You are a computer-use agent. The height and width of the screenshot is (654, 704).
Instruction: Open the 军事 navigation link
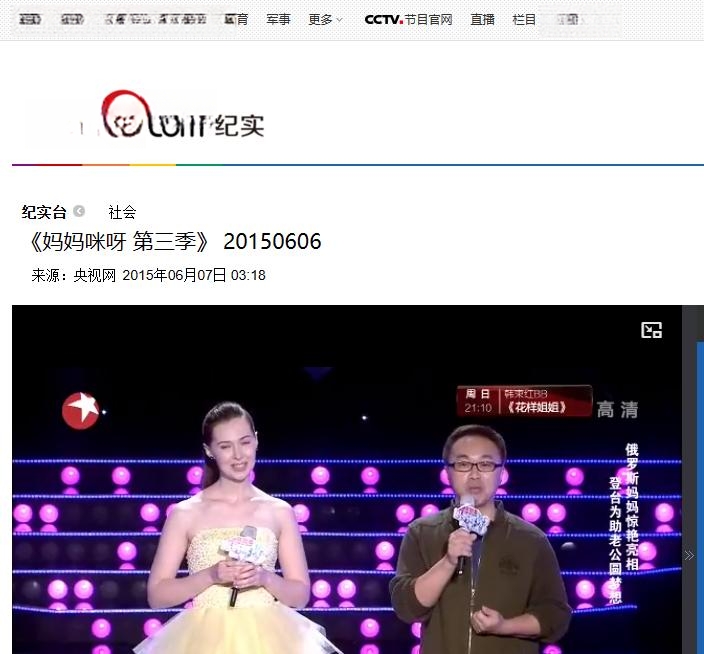278,19
